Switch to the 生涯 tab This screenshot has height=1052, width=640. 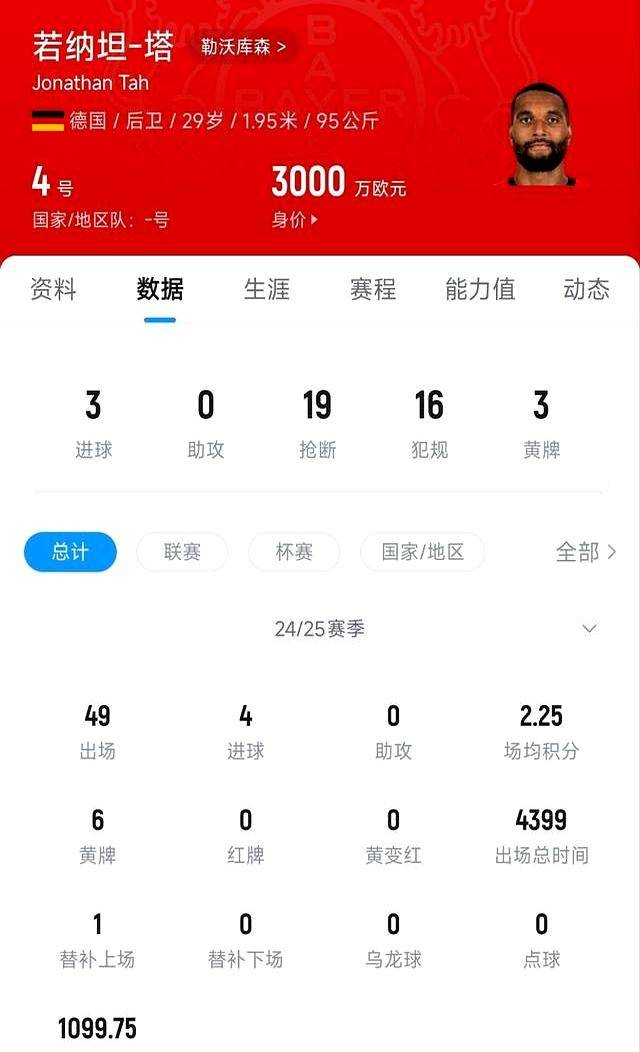[266, 289]
